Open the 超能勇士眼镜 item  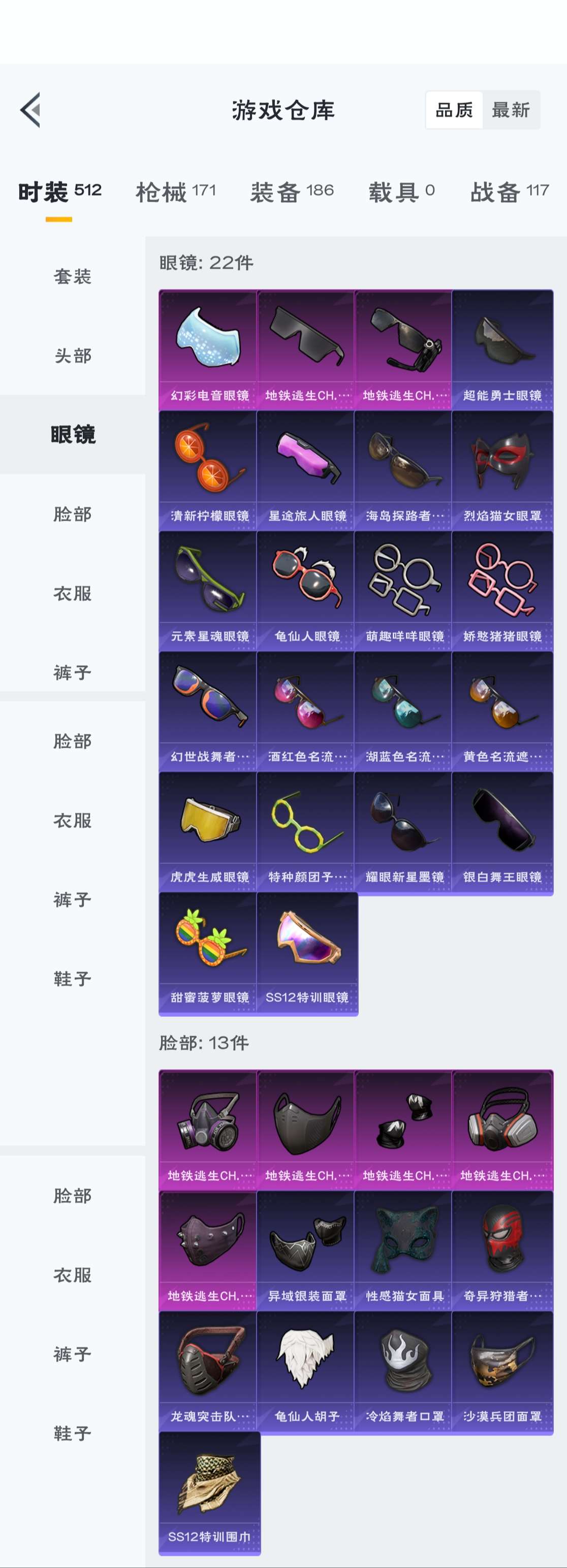502,349
